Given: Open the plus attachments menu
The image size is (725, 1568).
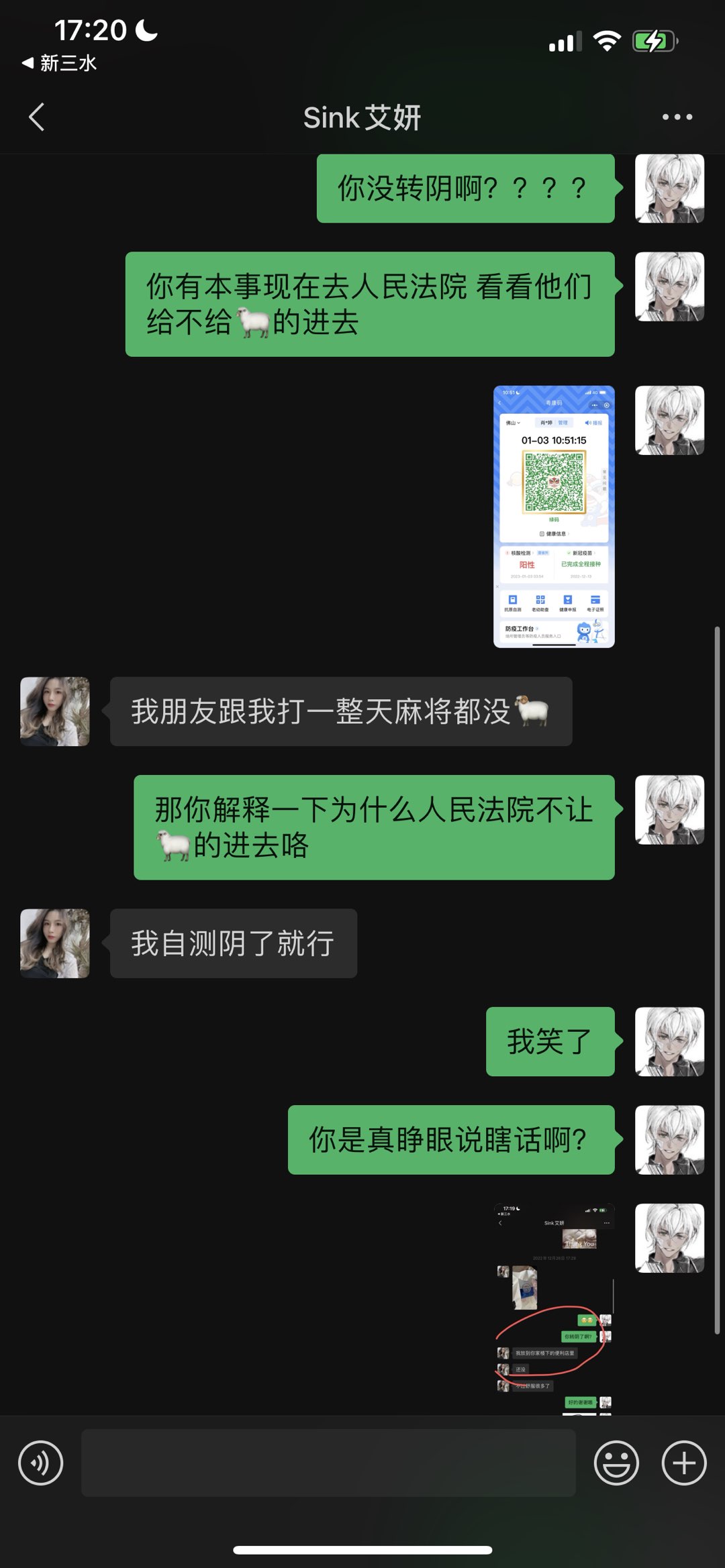Looking at the screenshot, I should coord(683,1463).
